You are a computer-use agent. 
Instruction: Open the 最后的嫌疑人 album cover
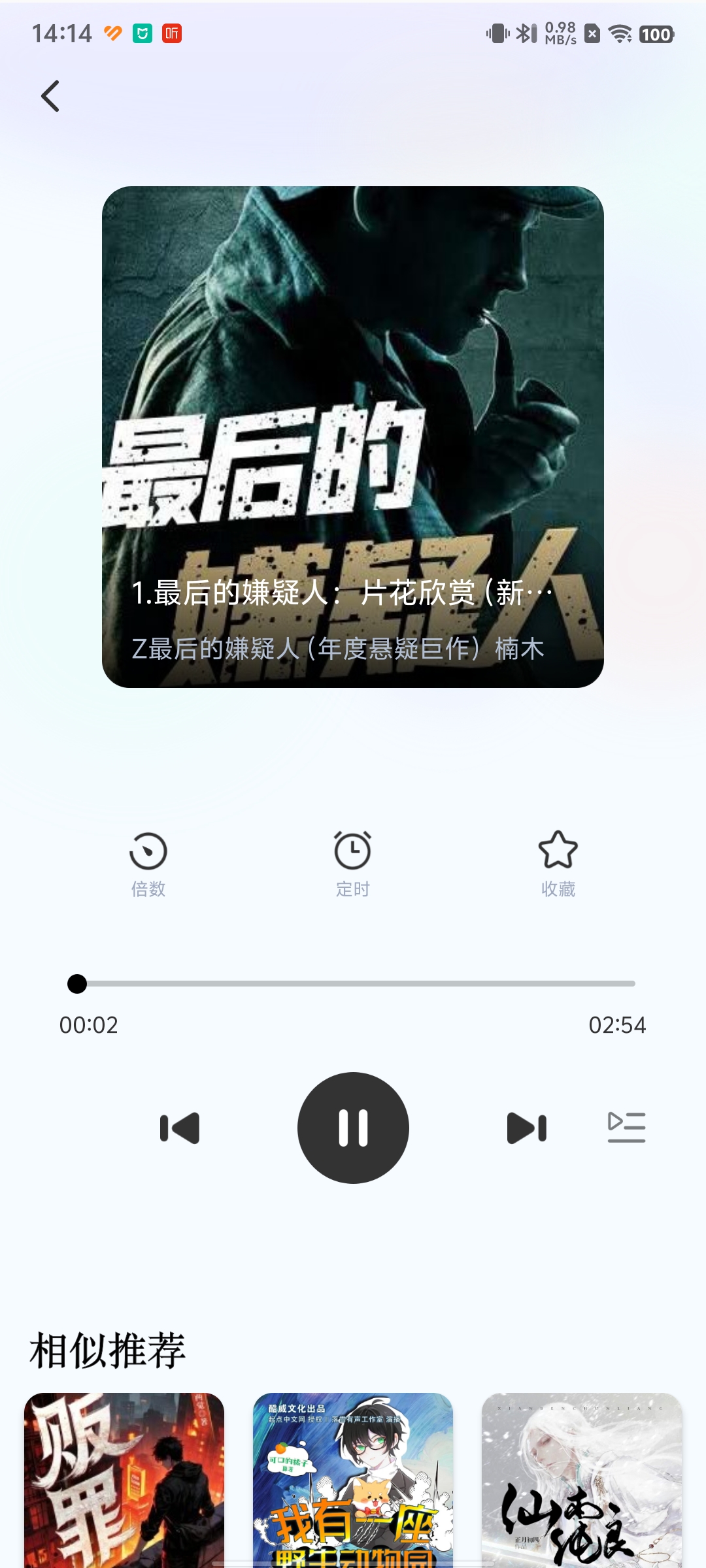point(353,392)
